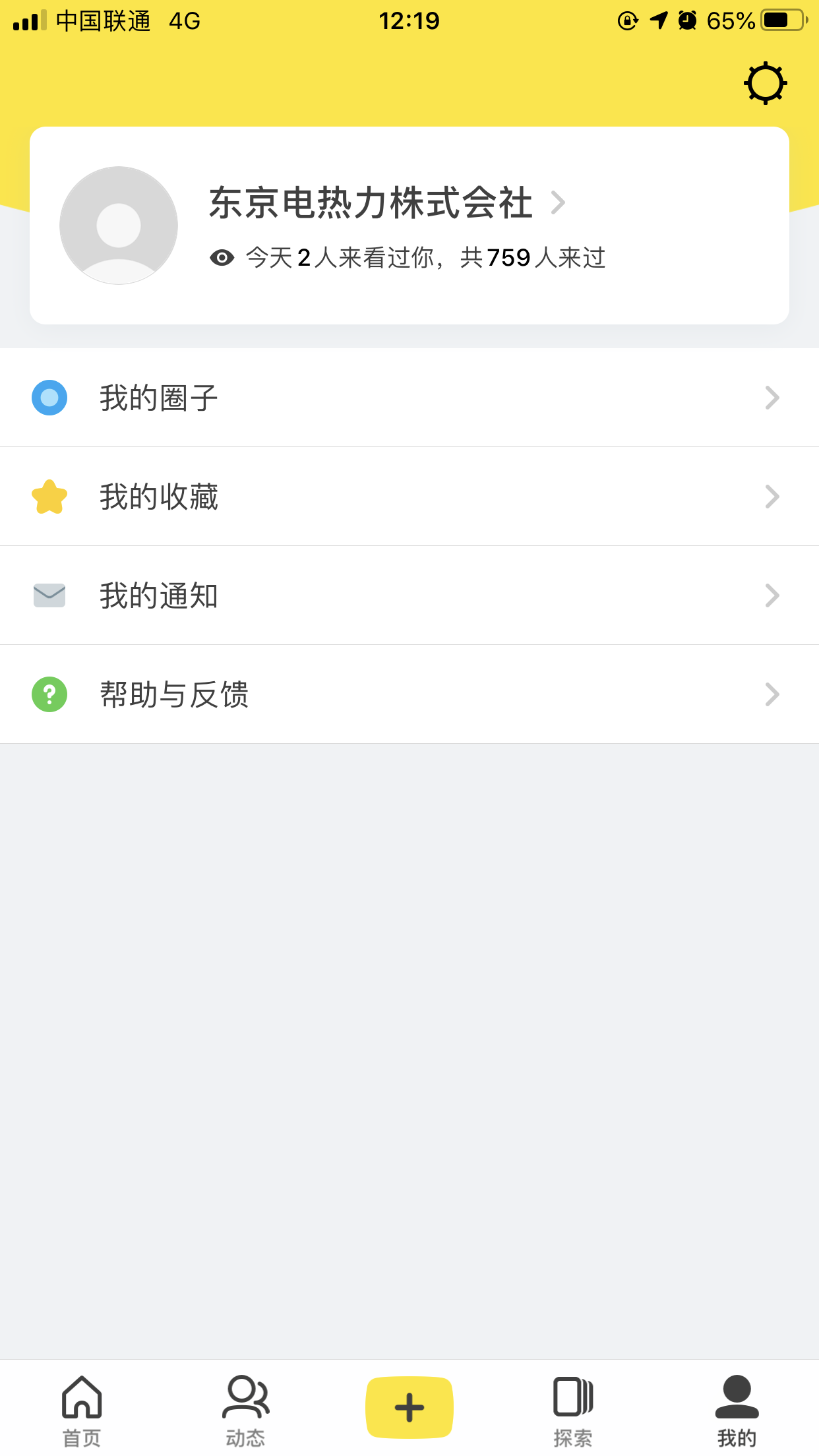Switch to the 动态 tab
This screenshot has width=819, height=1456.
click(x=245, y=1410)
